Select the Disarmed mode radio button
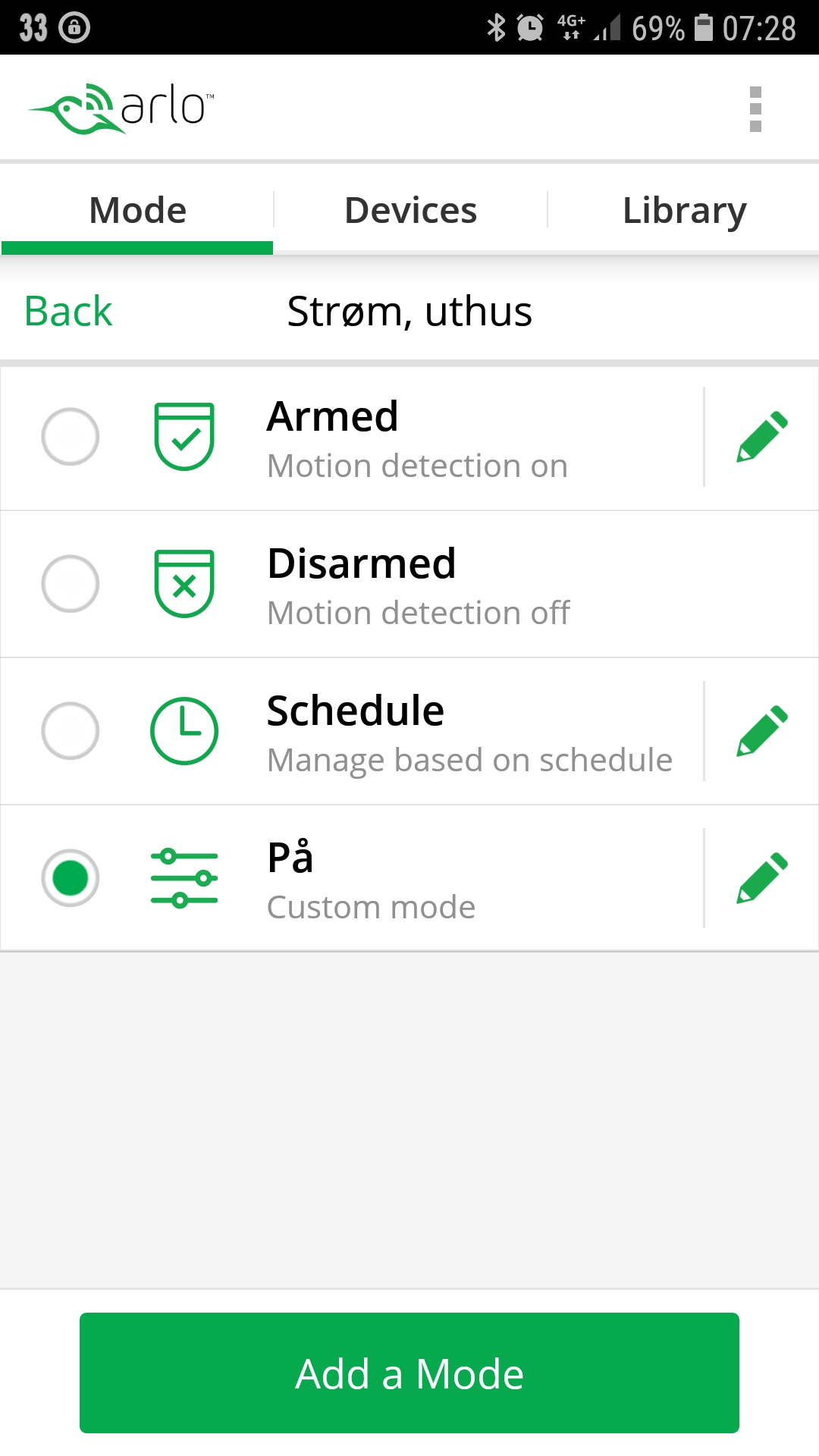The width and height of the screenshot is (819, 1456). 70,583
